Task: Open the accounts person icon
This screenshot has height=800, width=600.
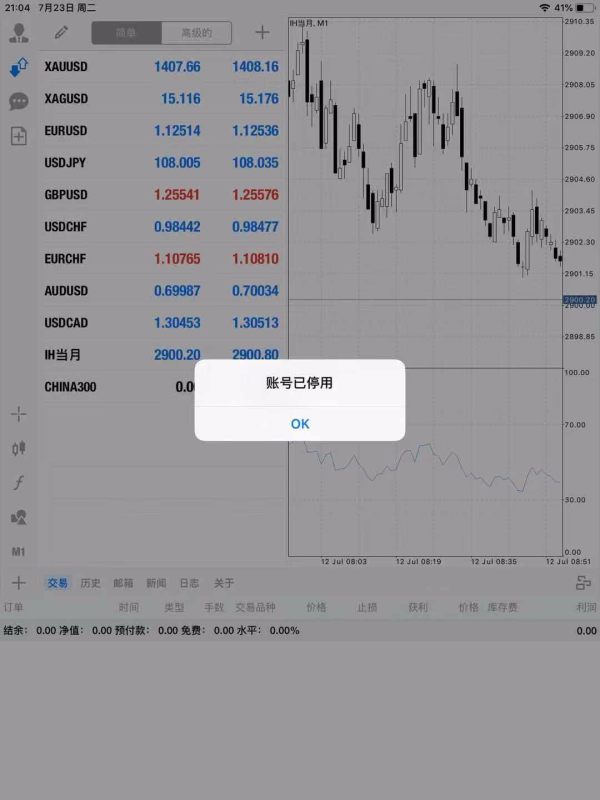Action: [18, 33]
